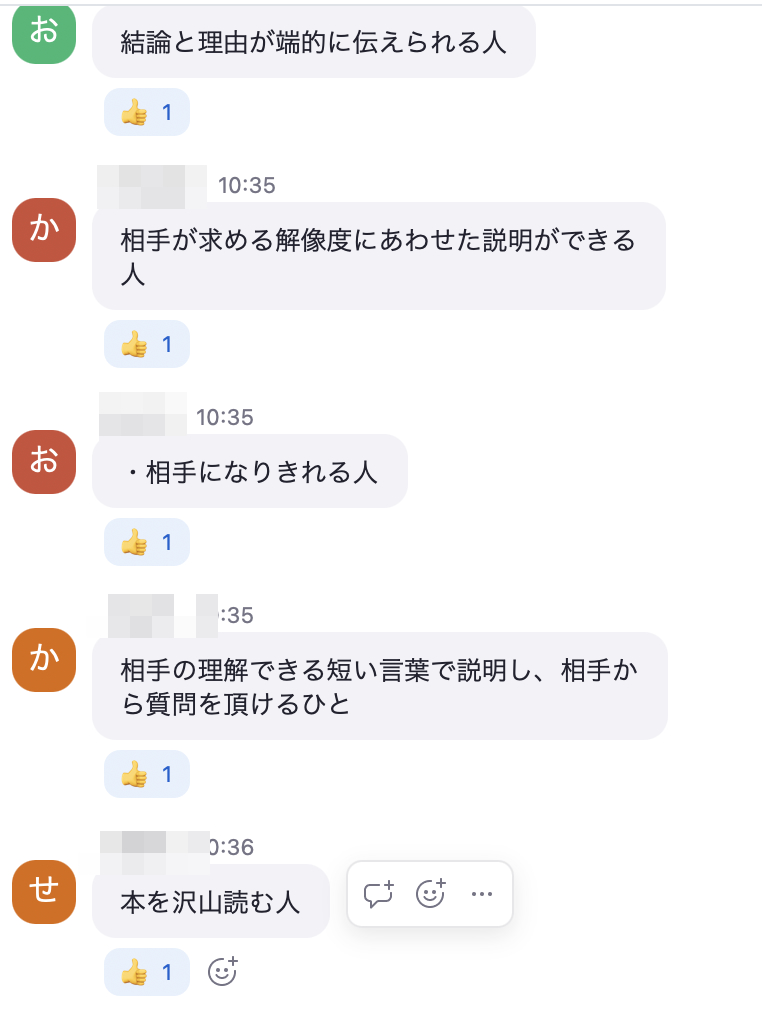The width and height of the screenshot is (762, 1012).
Task: Tap thumbs-up reaction under 相手になりきれる人
Action: (146, 542)
